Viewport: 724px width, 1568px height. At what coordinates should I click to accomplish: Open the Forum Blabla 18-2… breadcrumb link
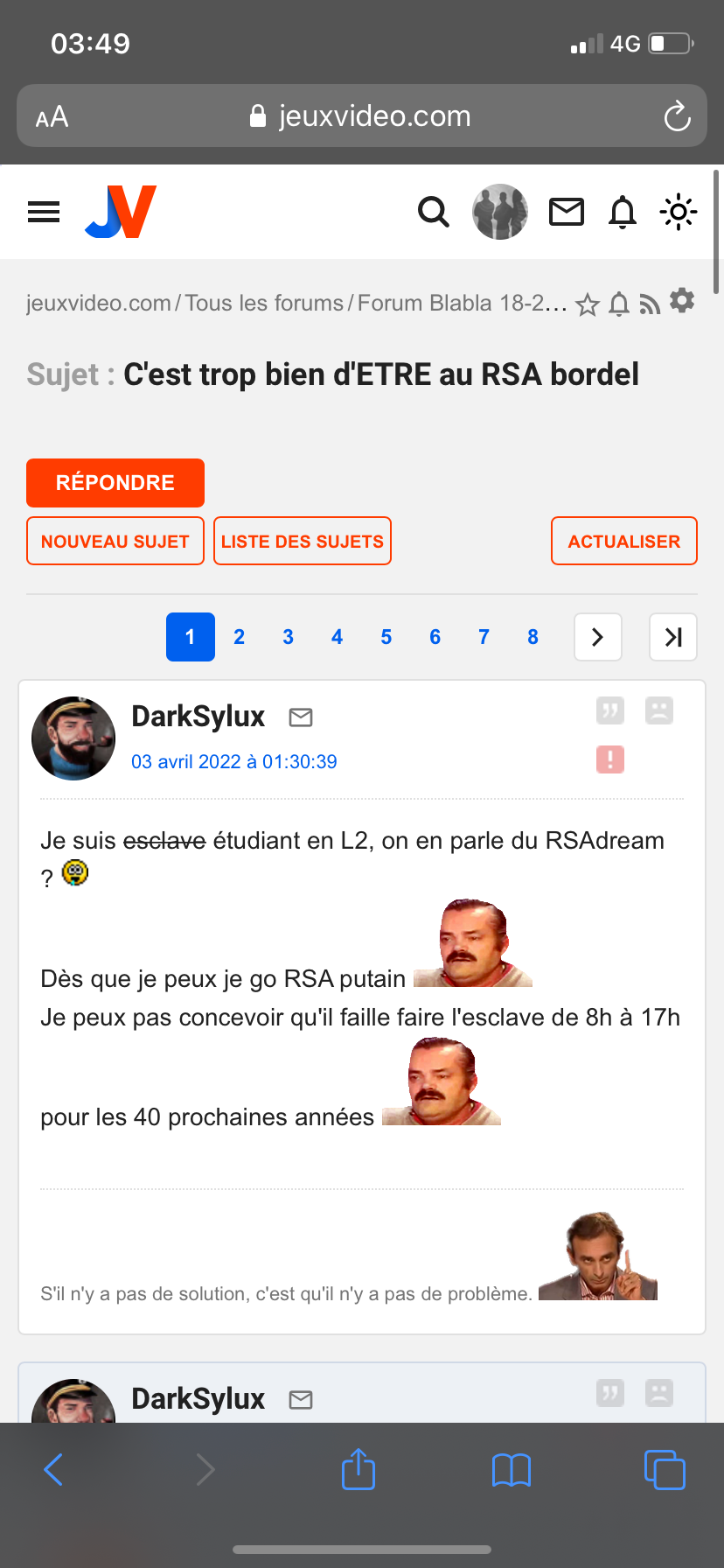[463, 303]
